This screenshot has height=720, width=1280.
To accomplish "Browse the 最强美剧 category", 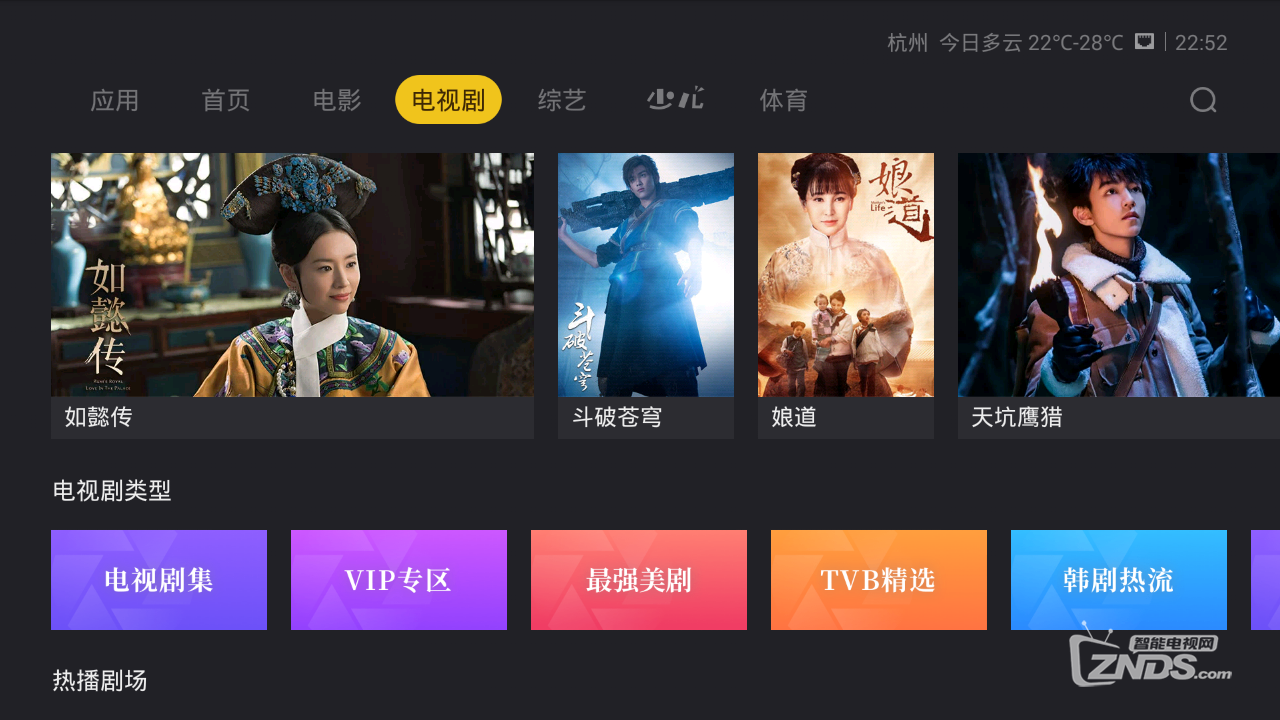I will tap(639, 580).
